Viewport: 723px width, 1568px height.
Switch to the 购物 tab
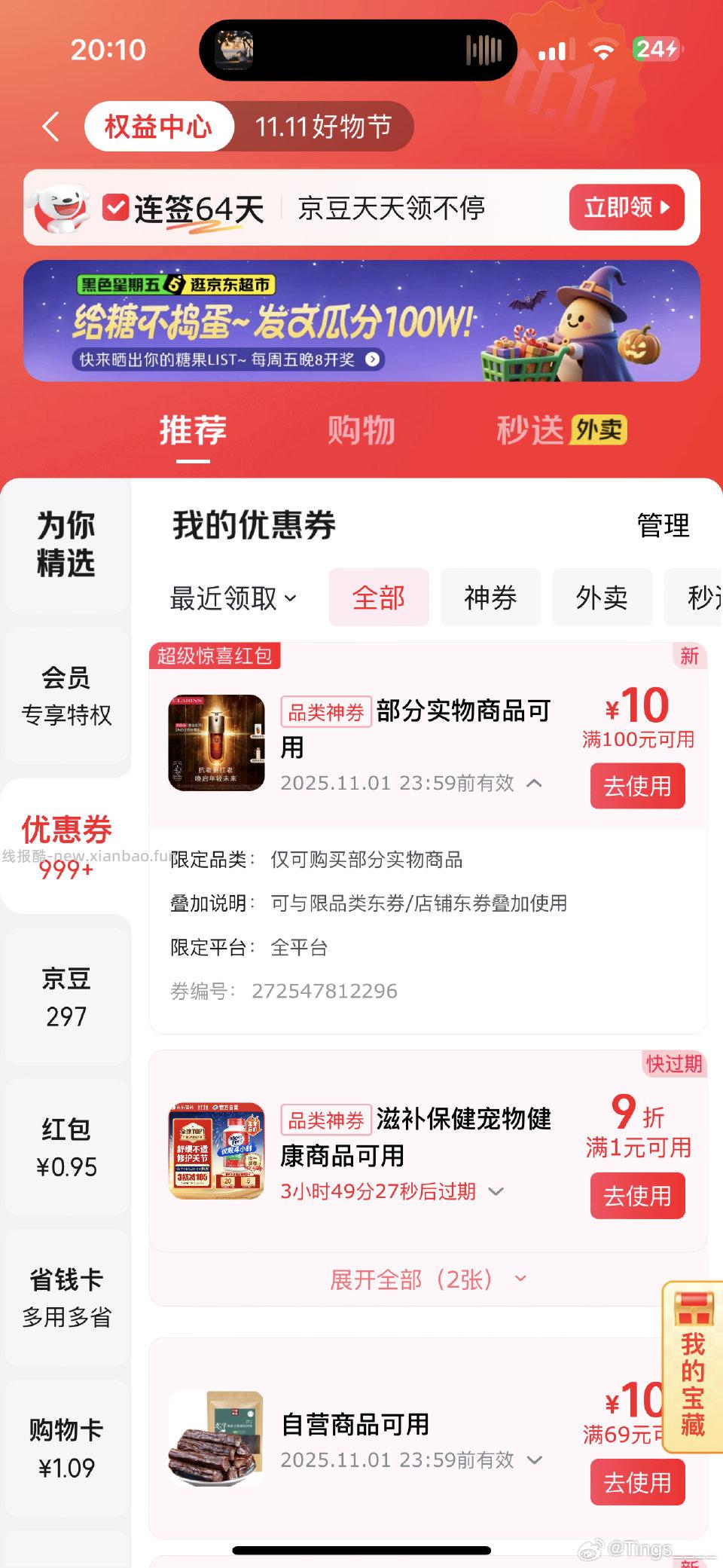360,429
